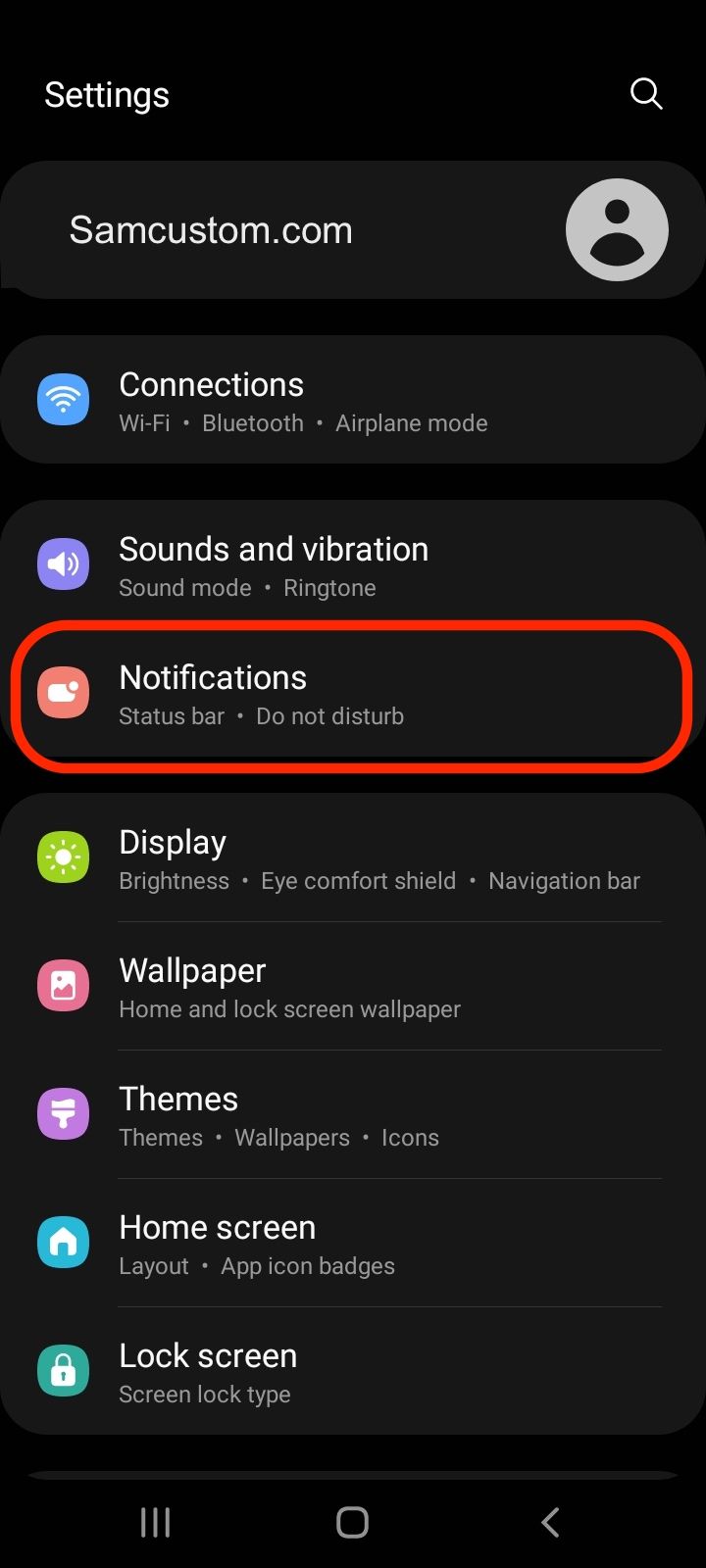Open Sounds and vibration
The height and width of the screenshot is (1568, 706).
click(x=353, y=565)
